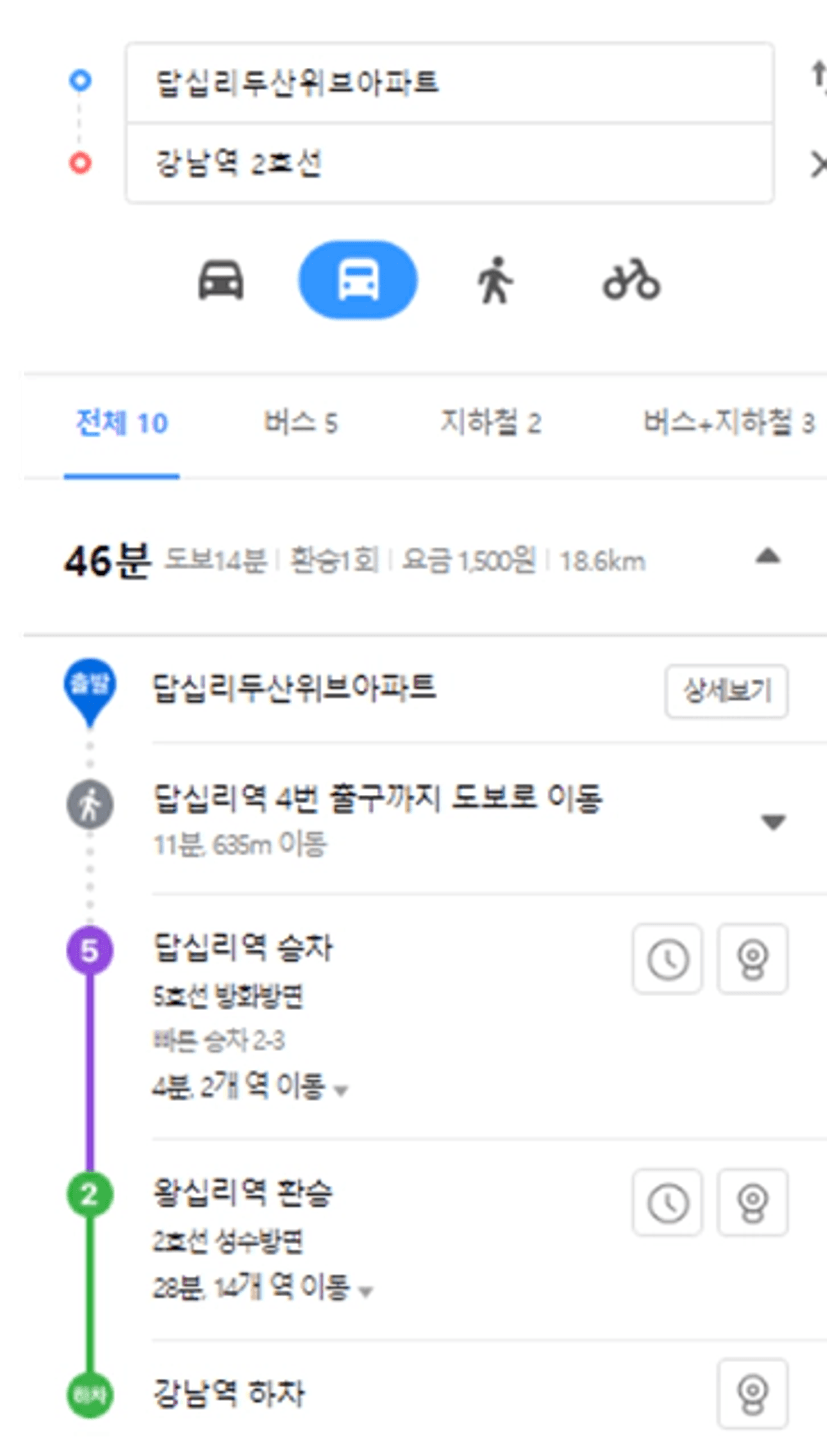The image size is (827, 1440).
Task: Show 답십리역 location on map
Action: pos(753,959)
